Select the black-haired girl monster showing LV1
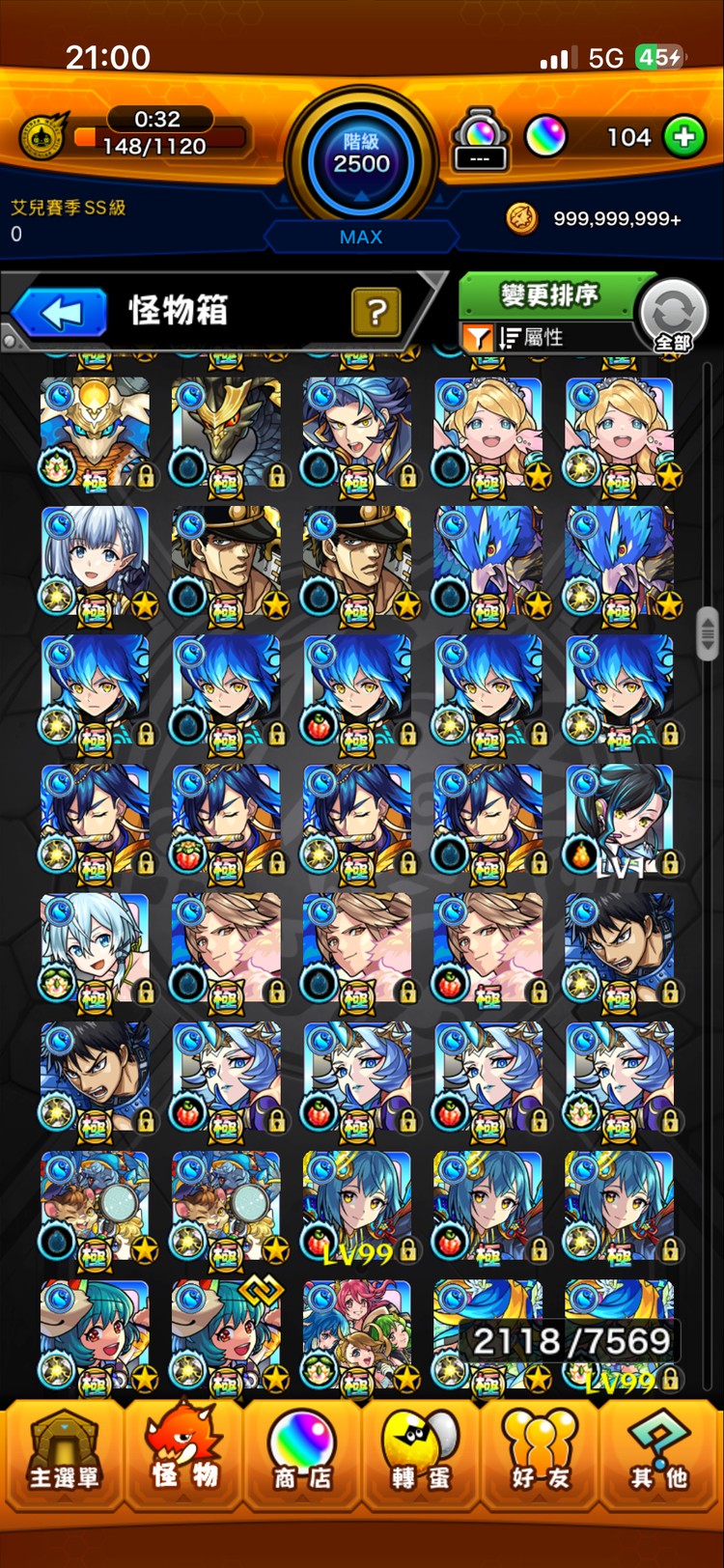Image resolution: width=724 pixels, height=1568 pixels. 619,820
